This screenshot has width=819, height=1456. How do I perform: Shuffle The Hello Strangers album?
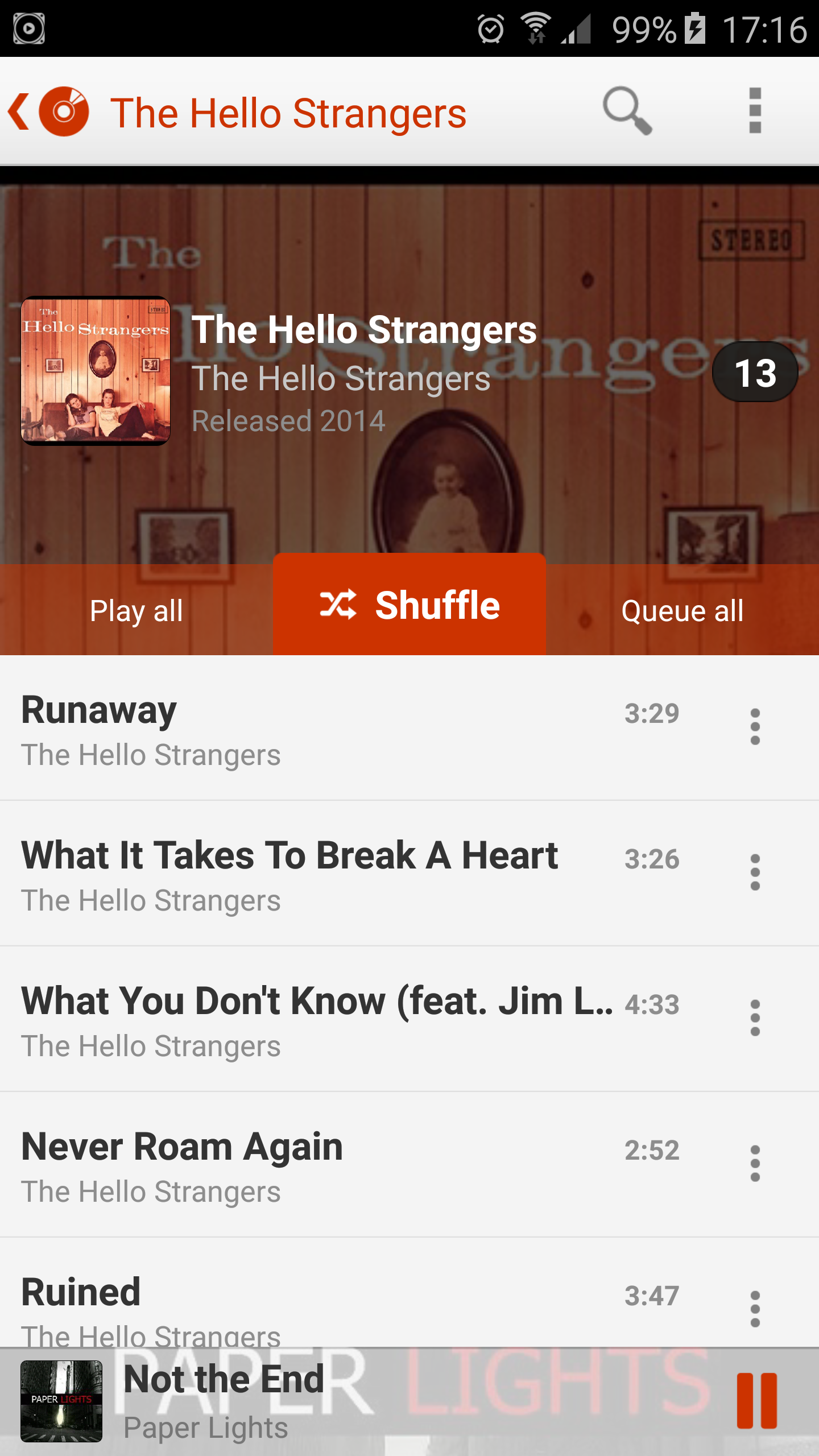click(x=409, y=605)
